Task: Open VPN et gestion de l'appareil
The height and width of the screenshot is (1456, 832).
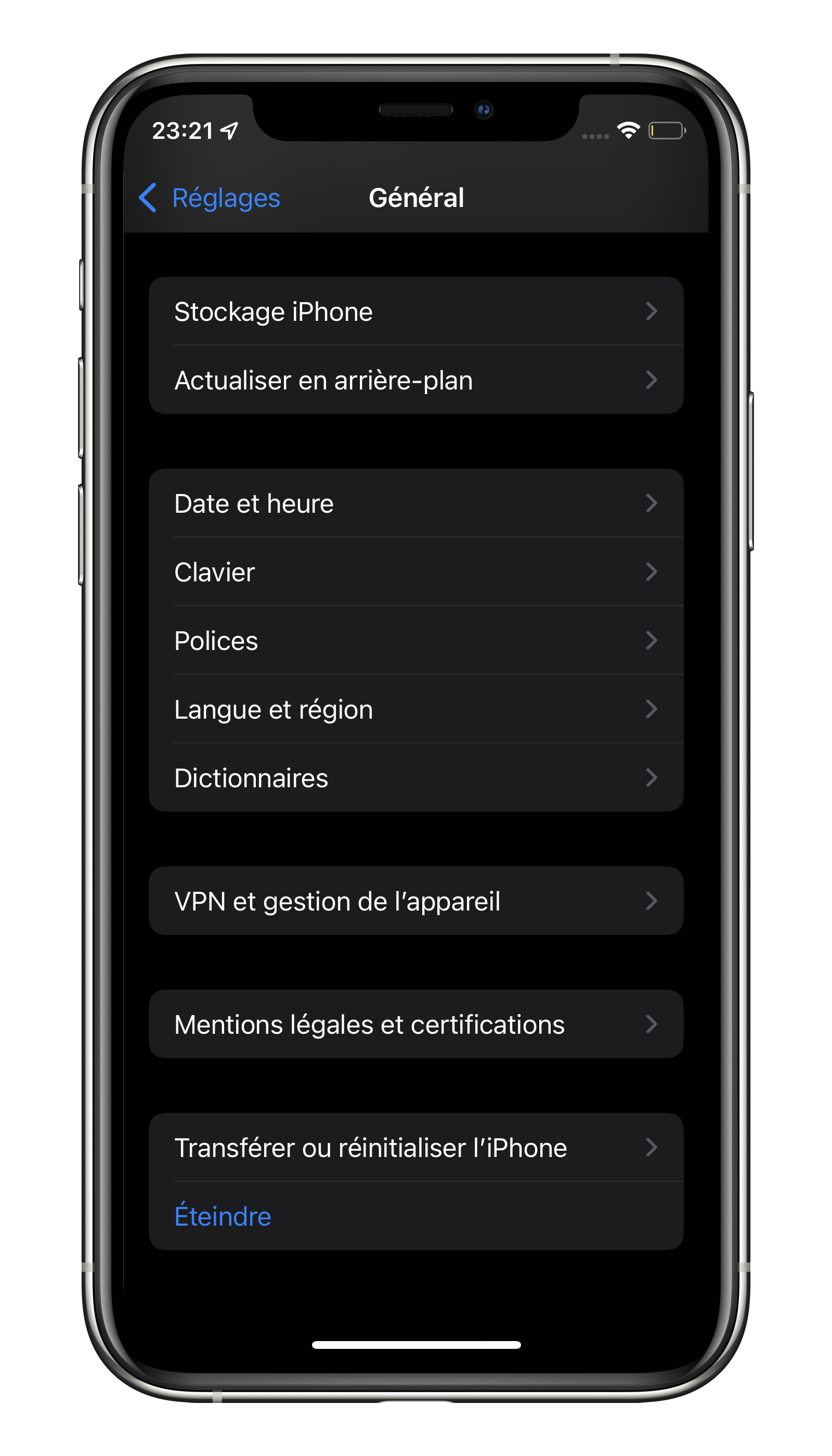Action: (416, 901)
